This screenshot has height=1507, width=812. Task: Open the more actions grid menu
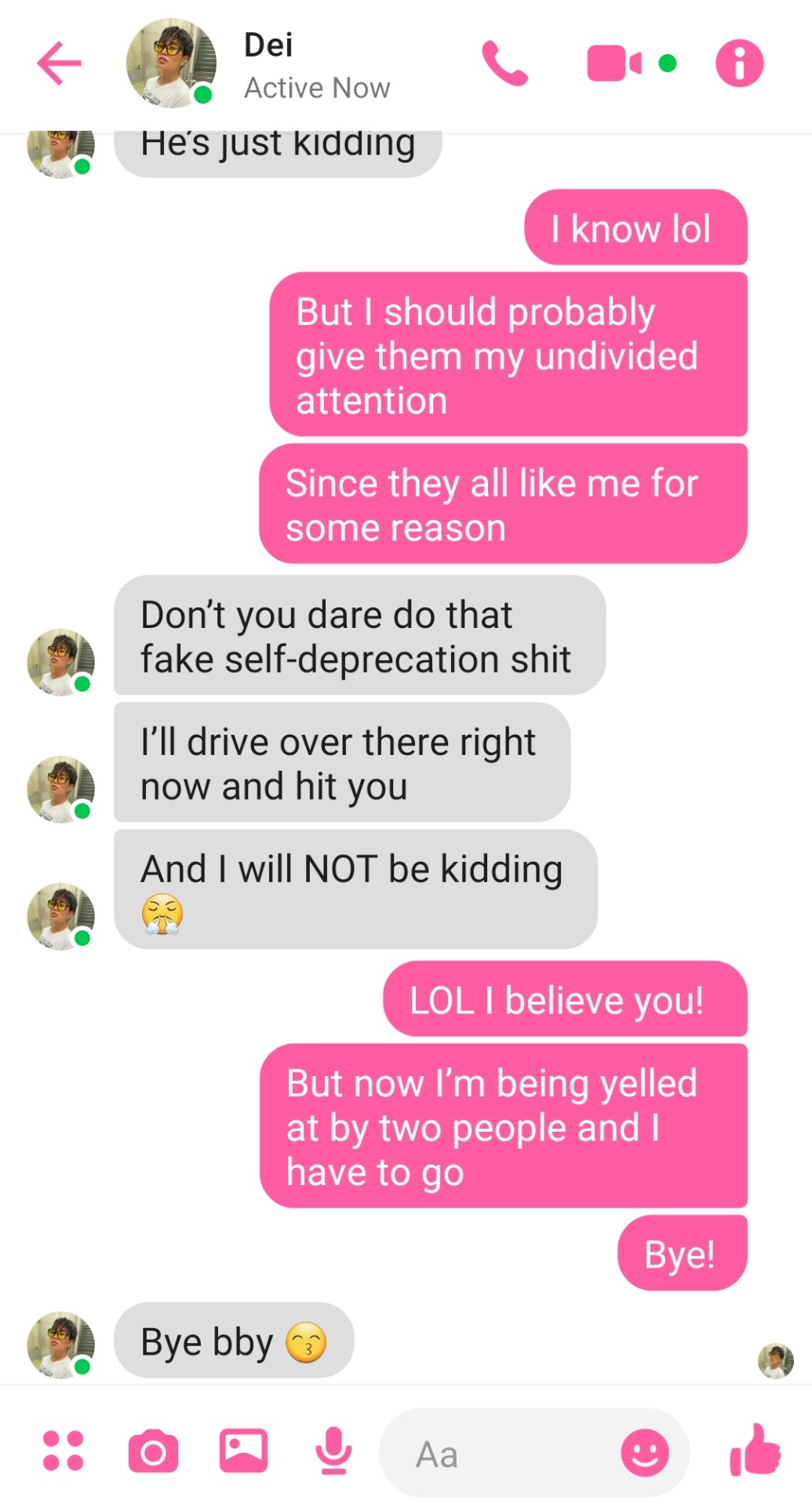[63, 1450]
